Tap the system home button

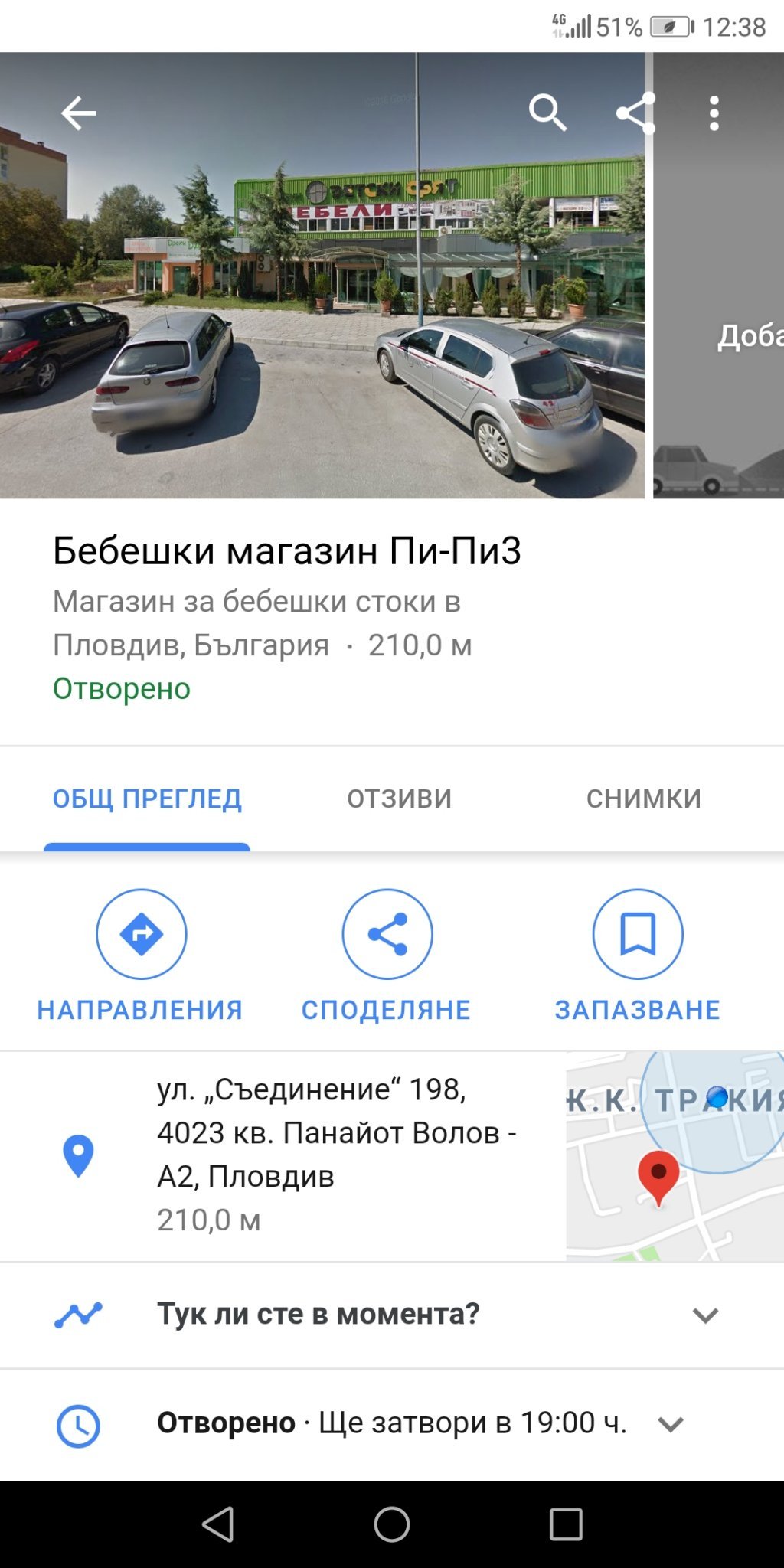(x=392, y=1524)
